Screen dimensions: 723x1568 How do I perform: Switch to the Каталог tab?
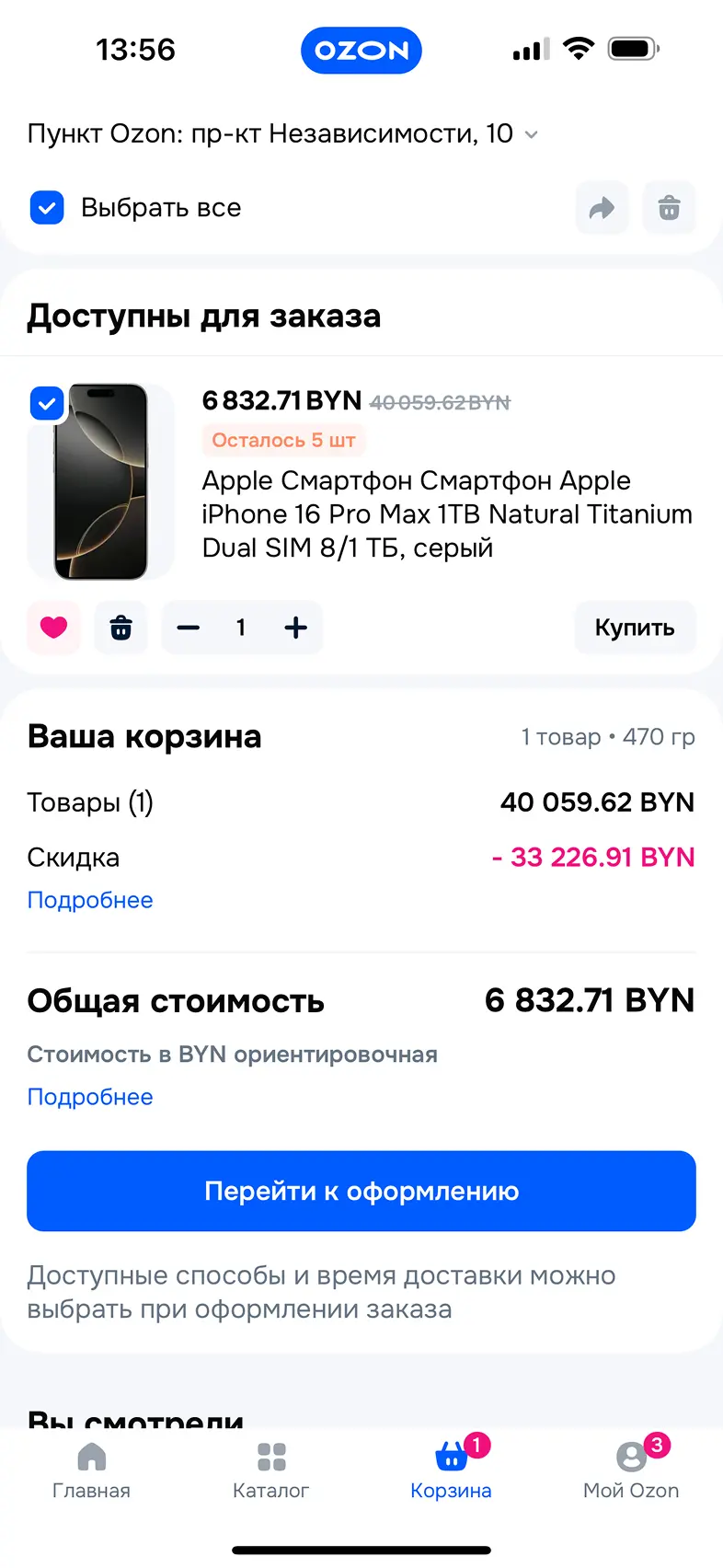[x=271, y=1470]
